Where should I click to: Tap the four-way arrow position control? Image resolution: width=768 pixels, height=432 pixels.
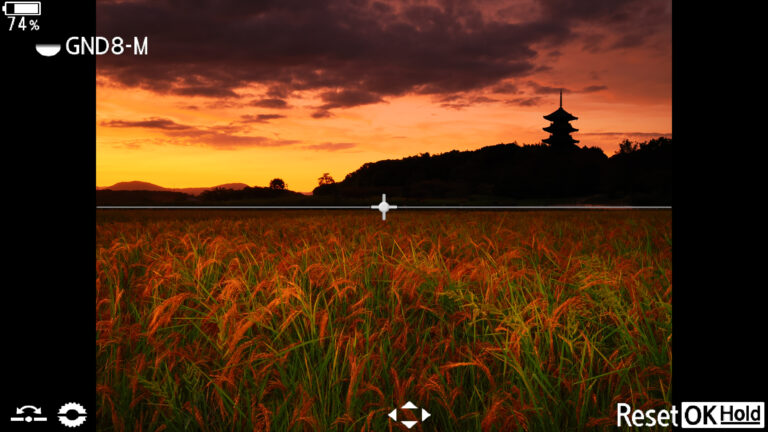pyautogui.click(x=409, y=414)
